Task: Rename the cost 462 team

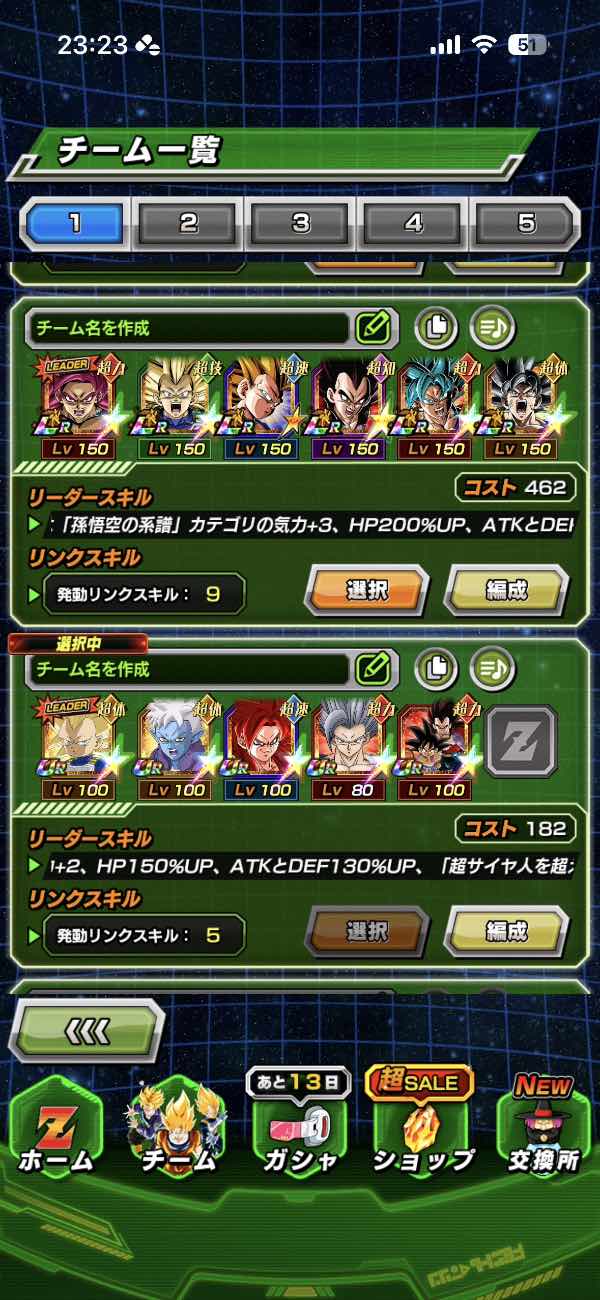Action: point(372,326)
